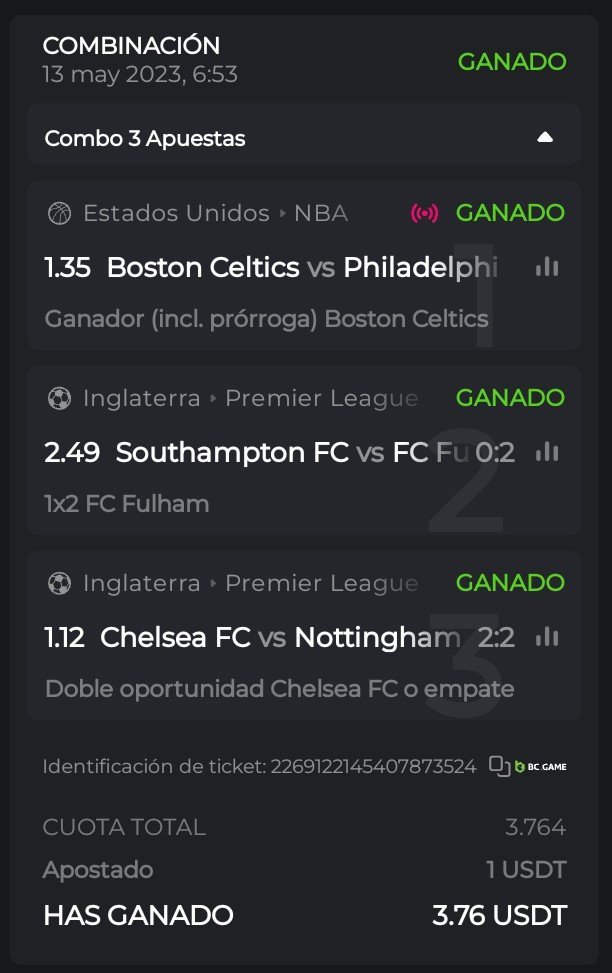View statistics for Southampton FC match

pyautogui.click(x=547, y=452)
